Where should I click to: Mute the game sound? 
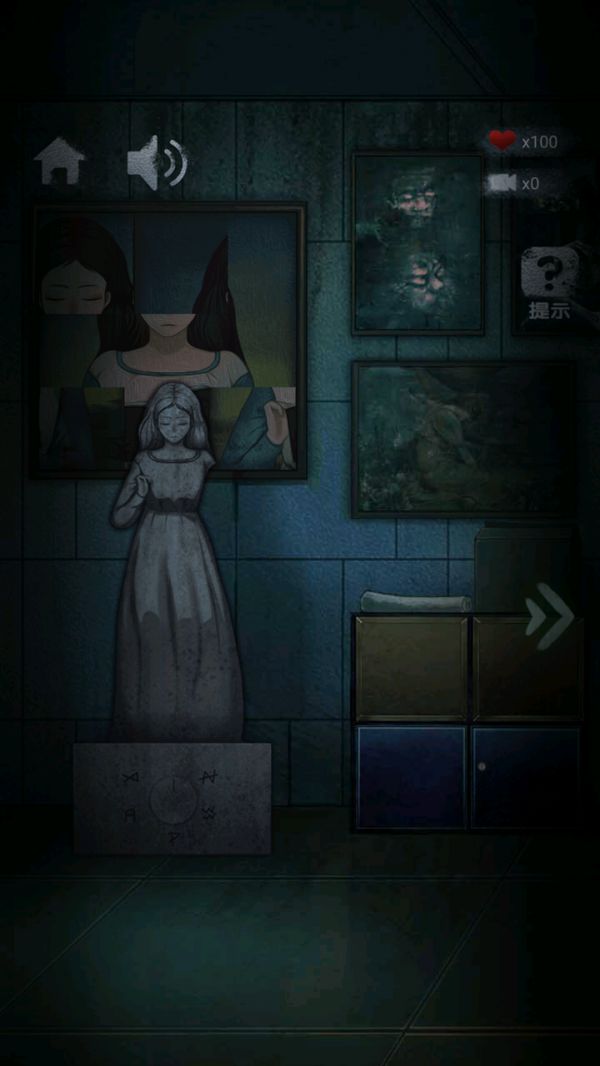(157, 164)
